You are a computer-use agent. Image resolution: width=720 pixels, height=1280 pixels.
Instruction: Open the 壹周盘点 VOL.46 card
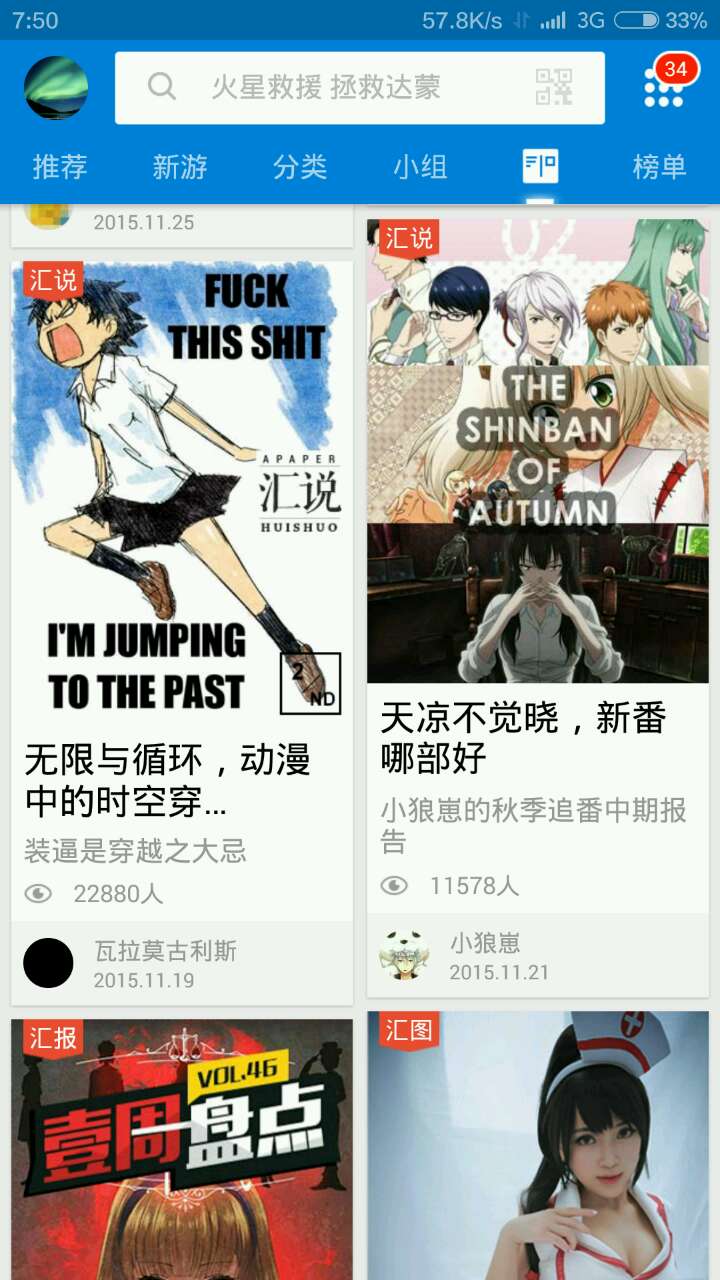(182, 1150)
